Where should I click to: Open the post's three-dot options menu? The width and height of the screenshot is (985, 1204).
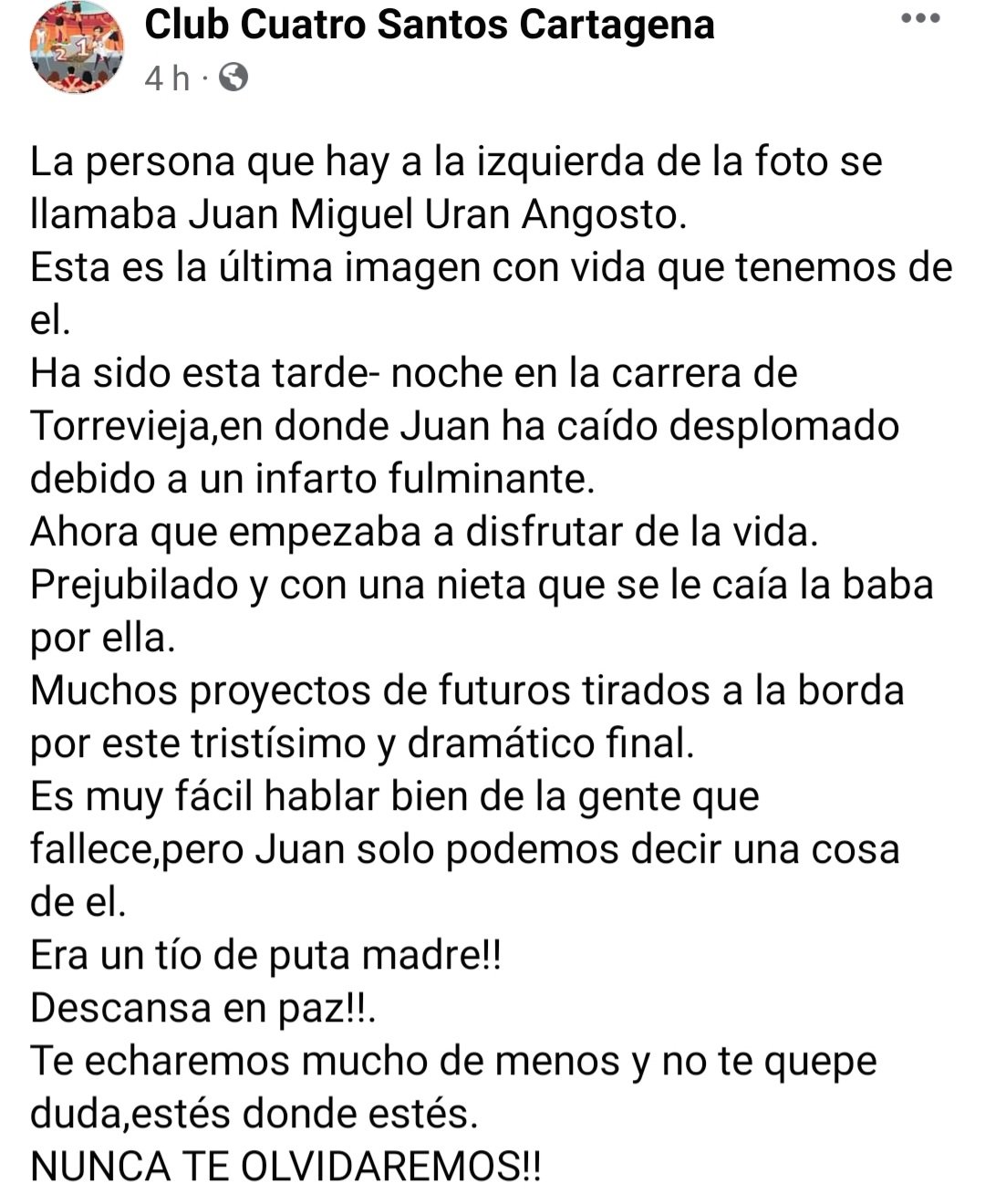919,20
